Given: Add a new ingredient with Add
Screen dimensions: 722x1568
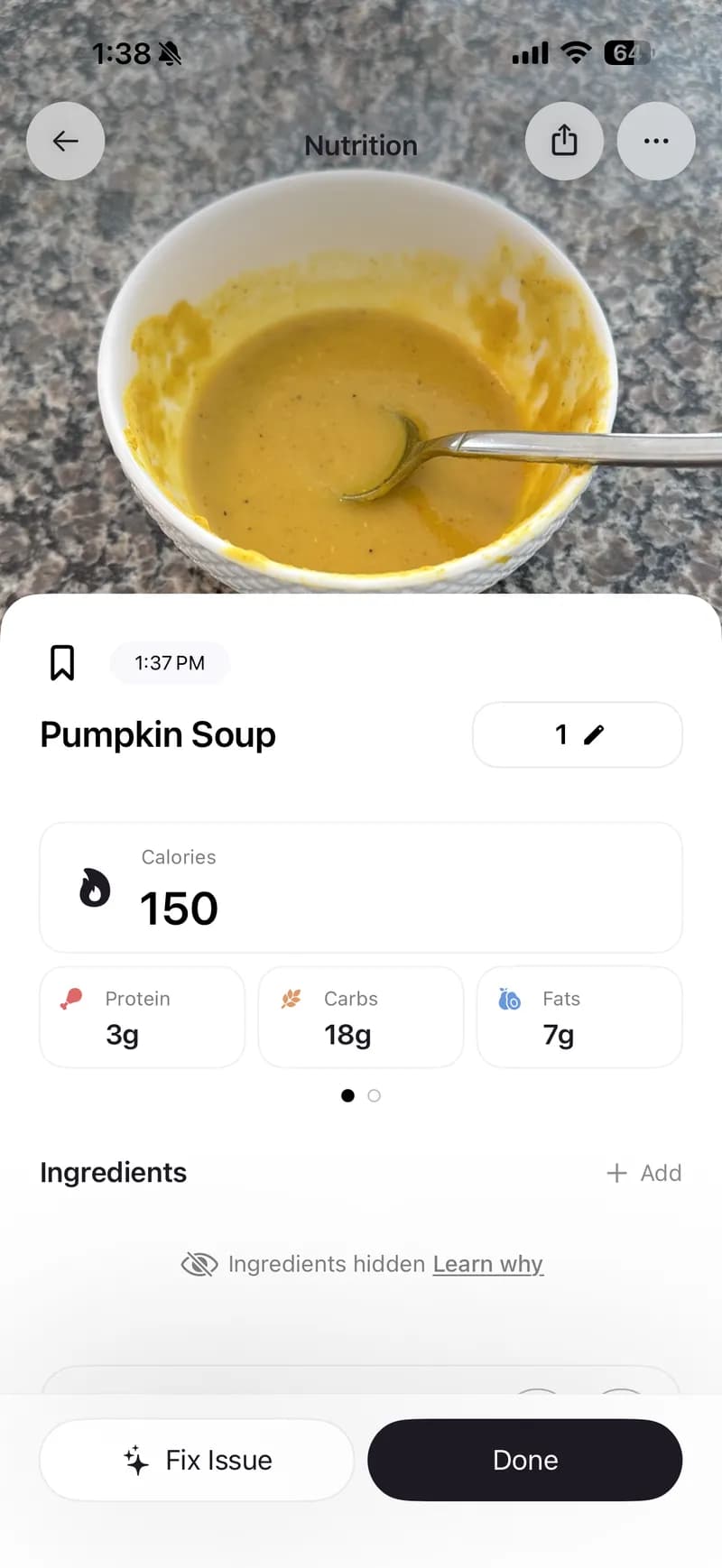Looking at the screenshot, I should point(644,1172).
